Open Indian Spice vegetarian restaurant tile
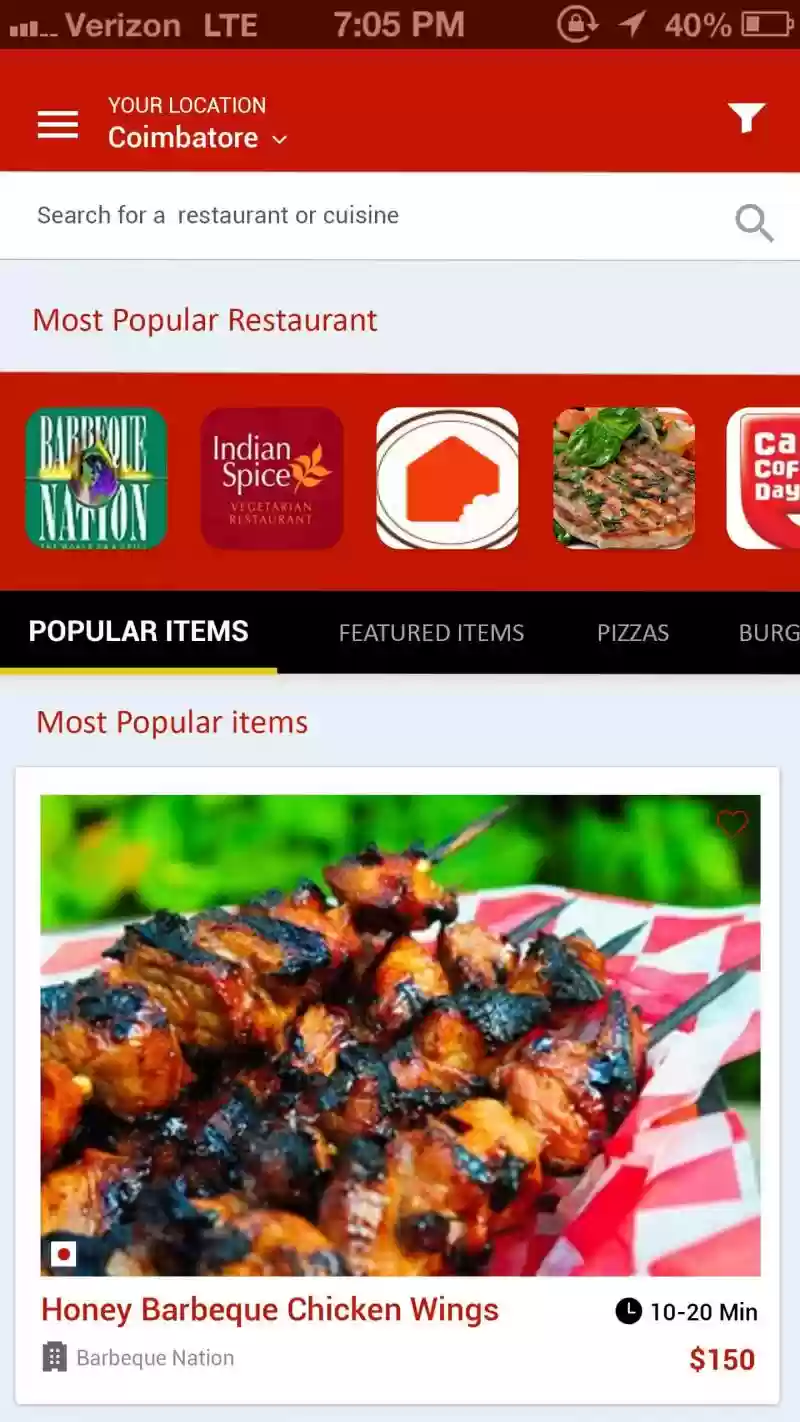This screenshot has width=800, height=1422. [272, 478]
